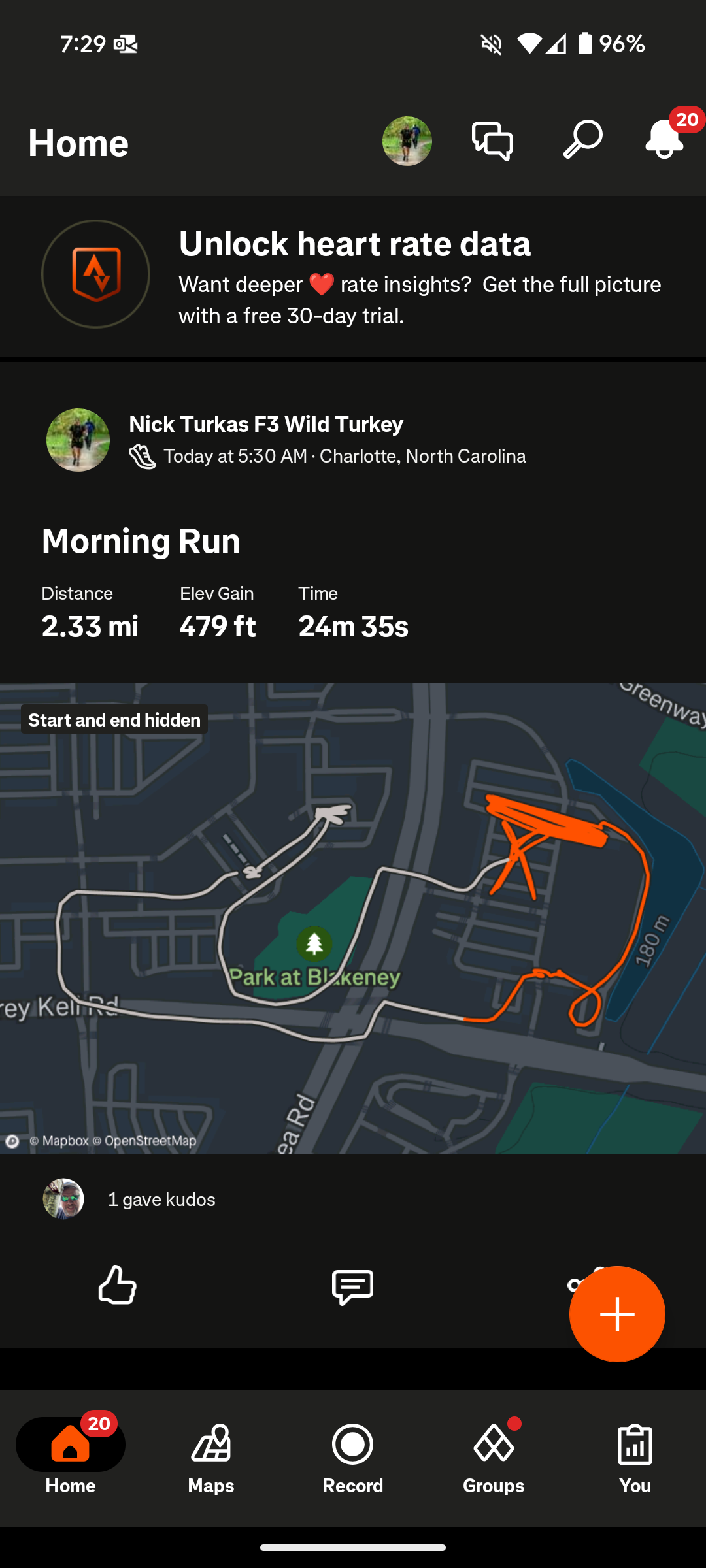Switch to the You tab
This screenshot has width=706, height=1568.
pos(635,1458)
